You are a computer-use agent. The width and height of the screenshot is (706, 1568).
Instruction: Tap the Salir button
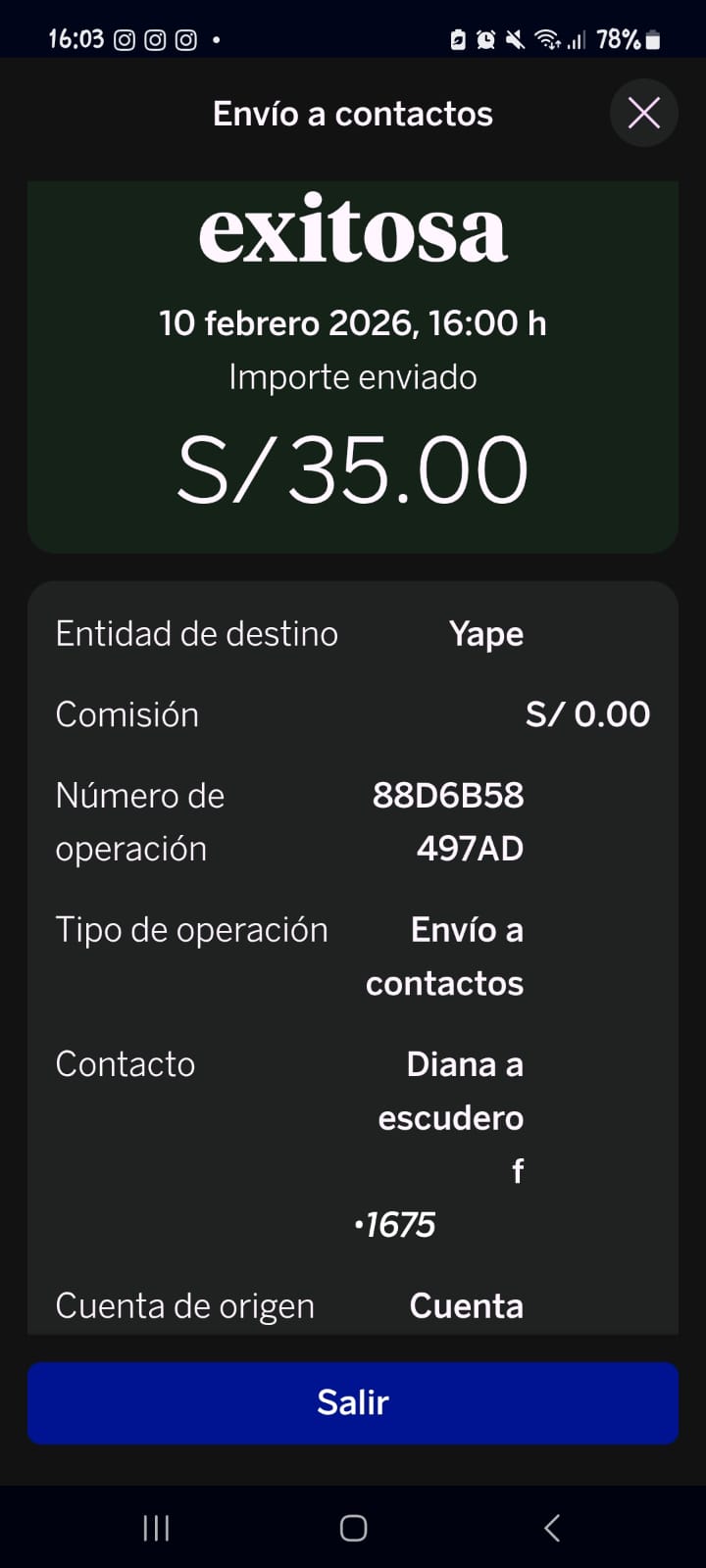(353, 1402)
